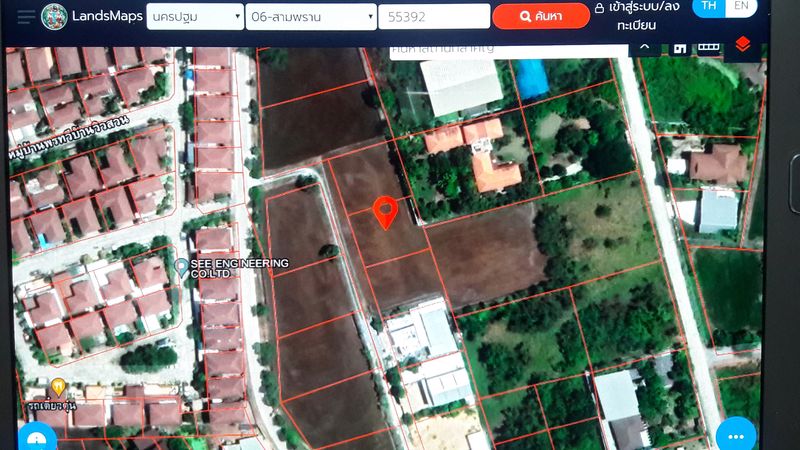Open the hamburger menu beside LandsMaps logo
This screenshot has height=450, width=800.
(x=25, y=16)
